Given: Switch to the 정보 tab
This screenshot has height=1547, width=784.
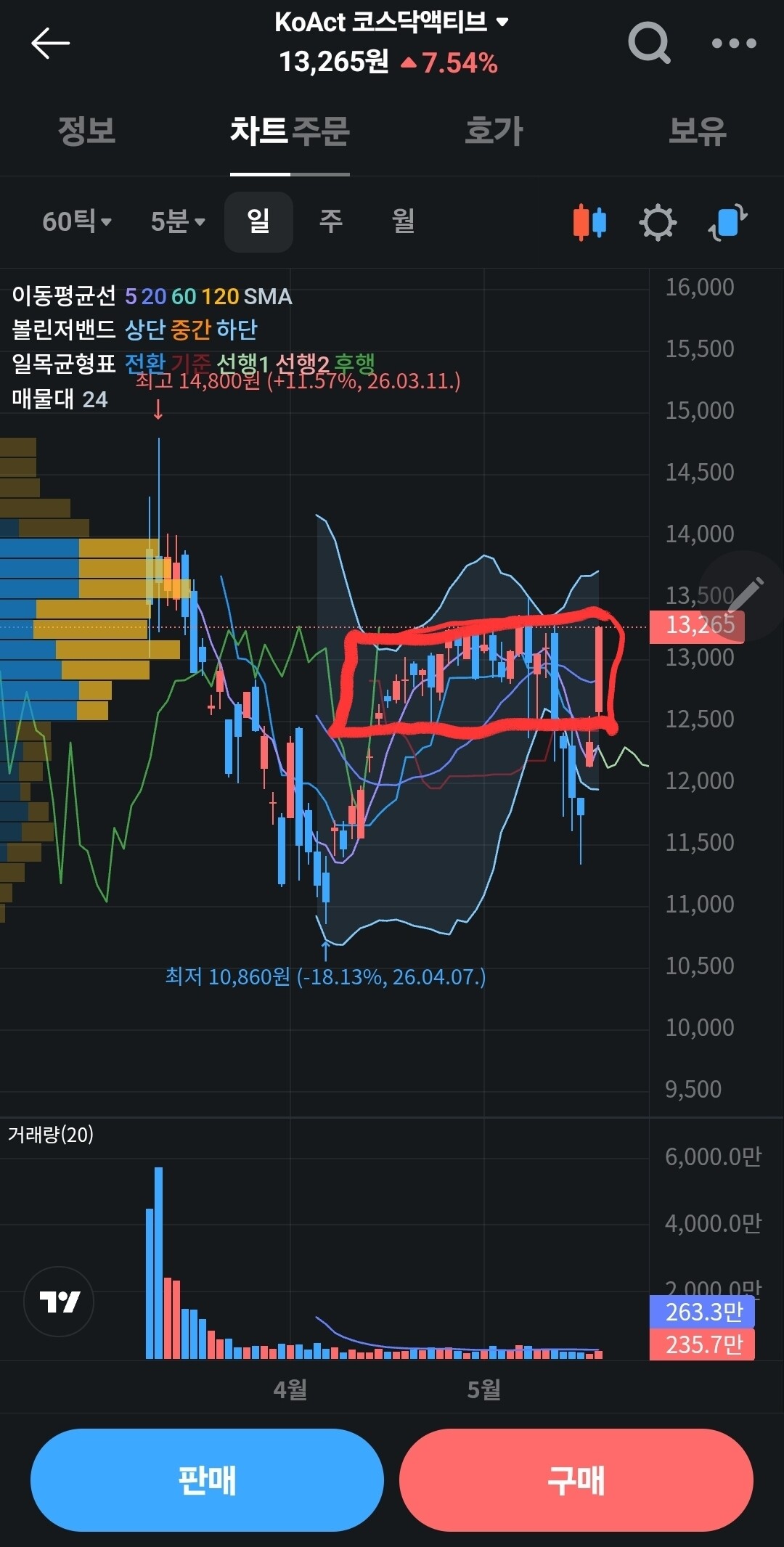Looking at the screenshot, I should tap(86, 131).
